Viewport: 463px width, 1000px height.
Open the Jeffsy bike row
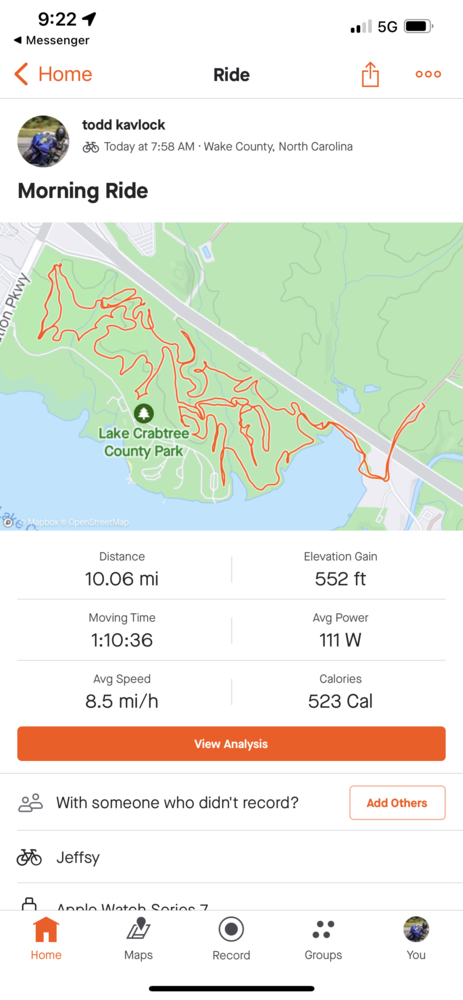(x=232, y=857)
